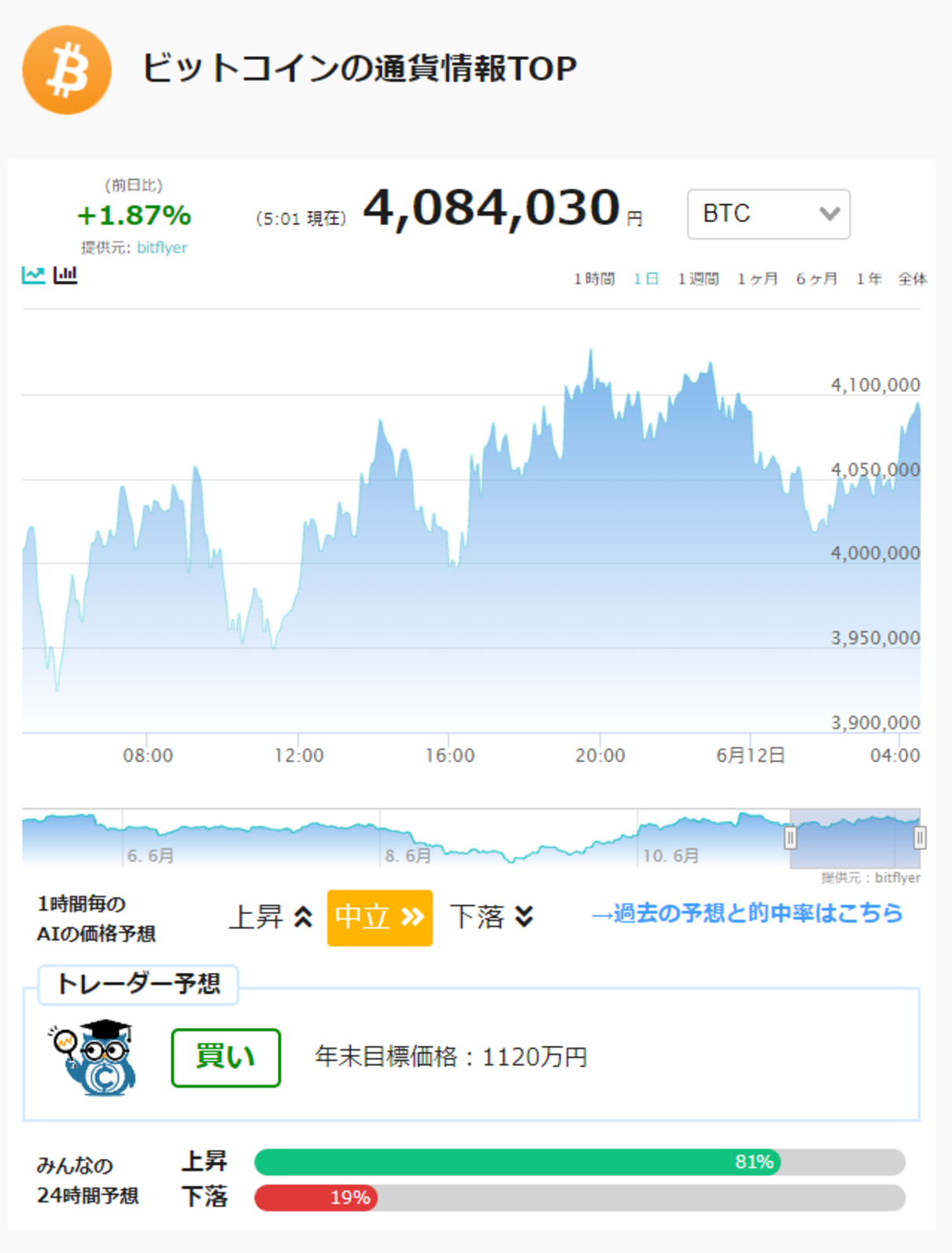Select the 1時間 chart range
Image resolution: width=952 pixels, height=1253 pixels.
coord(594,279)
